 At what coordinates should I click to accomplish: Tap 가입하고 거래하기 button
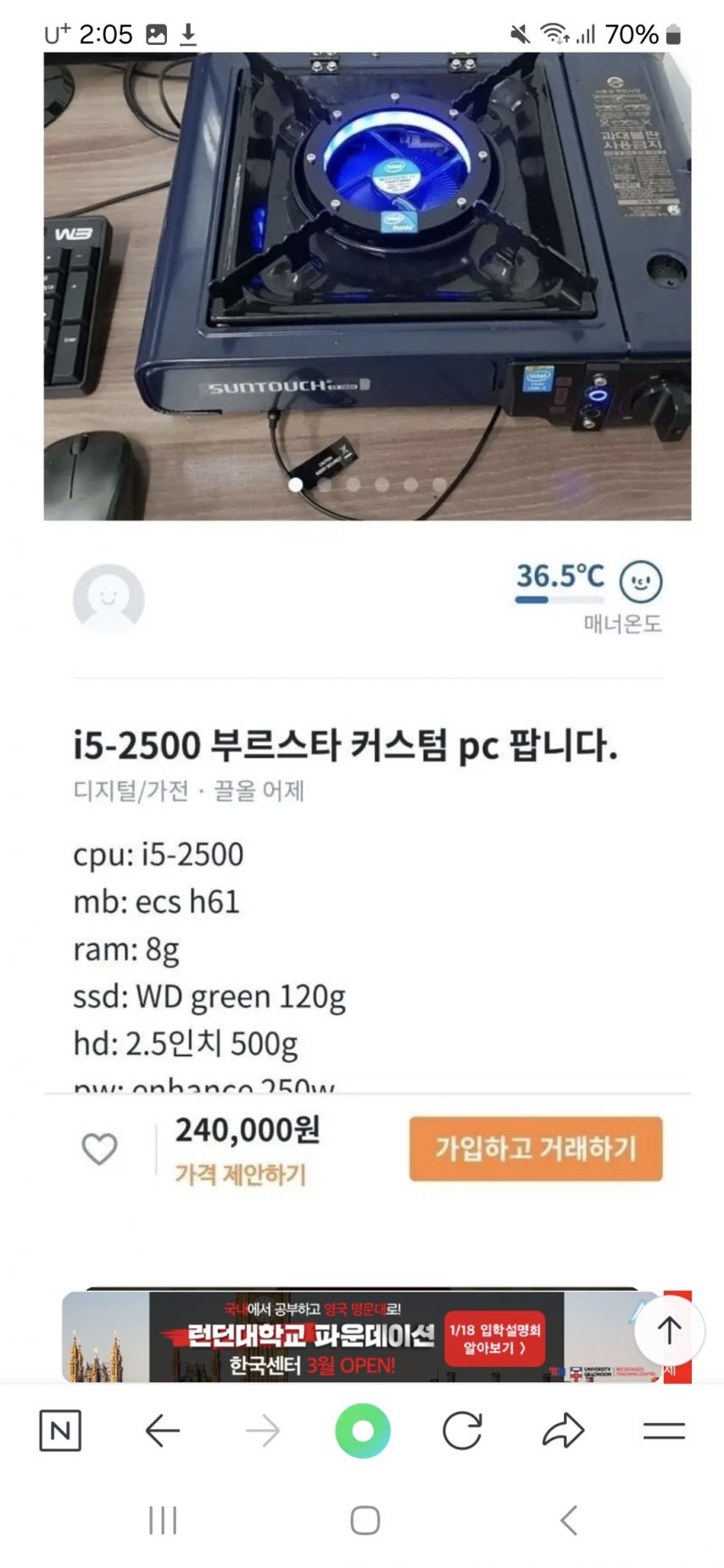[536, 1148]
